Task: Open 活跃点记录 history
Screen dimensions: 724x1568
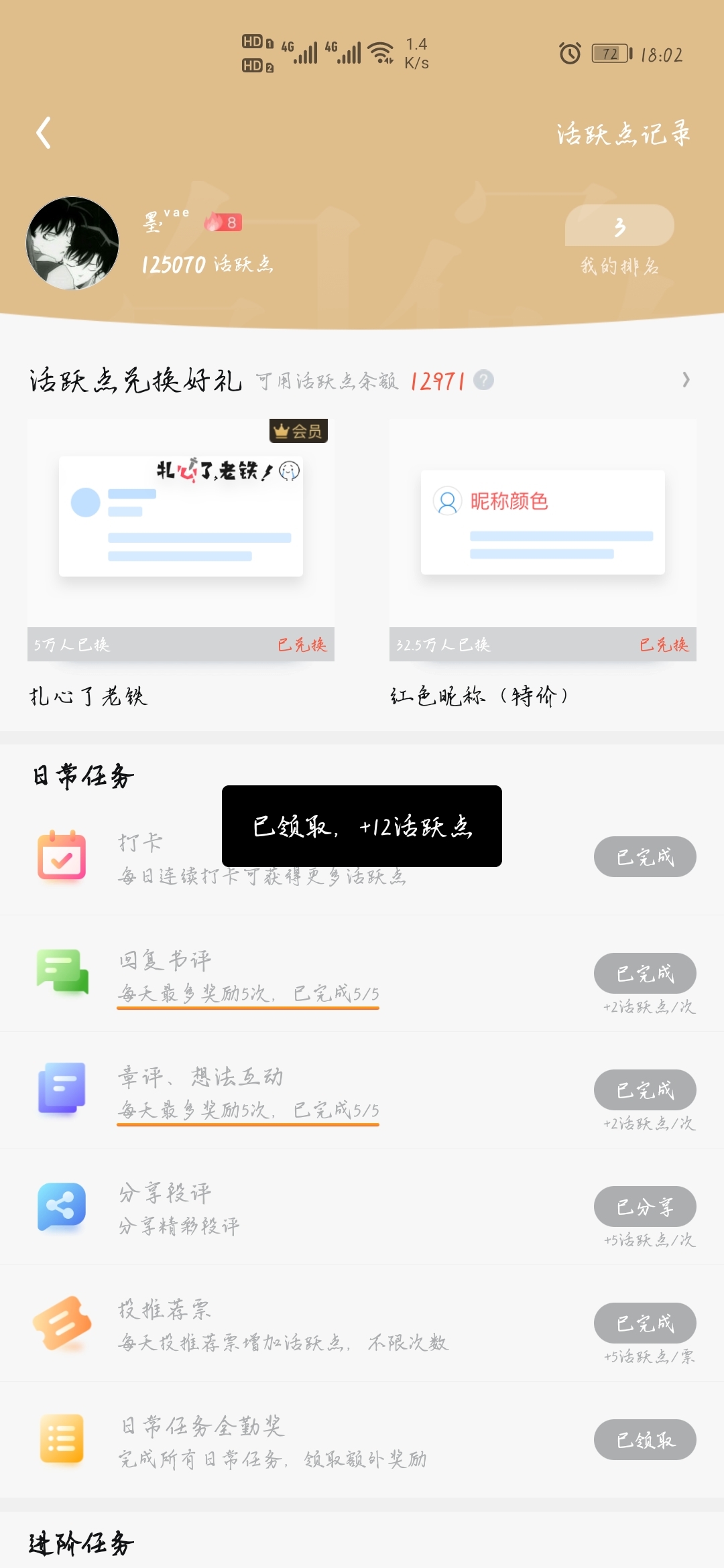Action: click(x=623, y=133)
